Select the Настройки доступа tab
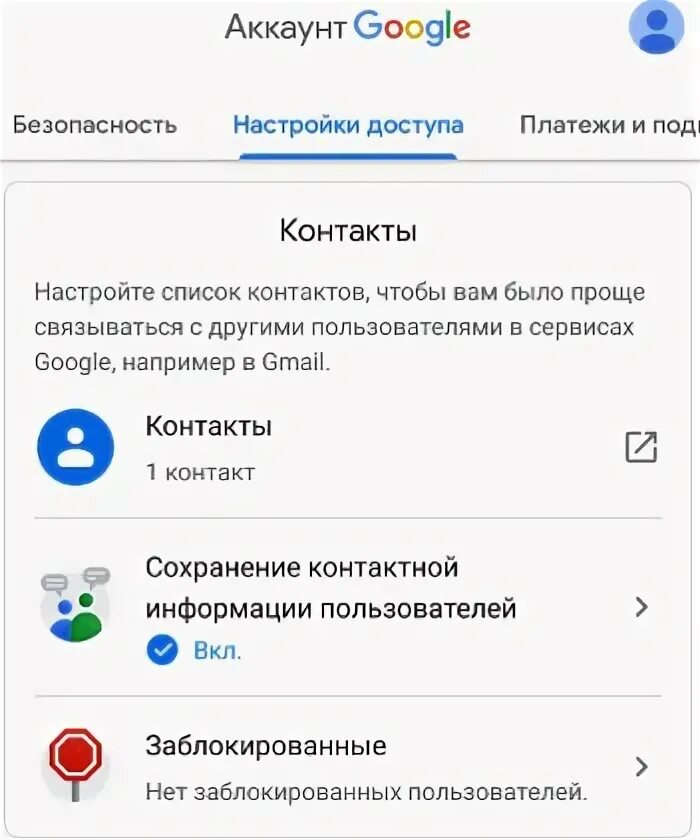Viewport: 700px width, 840px height. point(348,125)
